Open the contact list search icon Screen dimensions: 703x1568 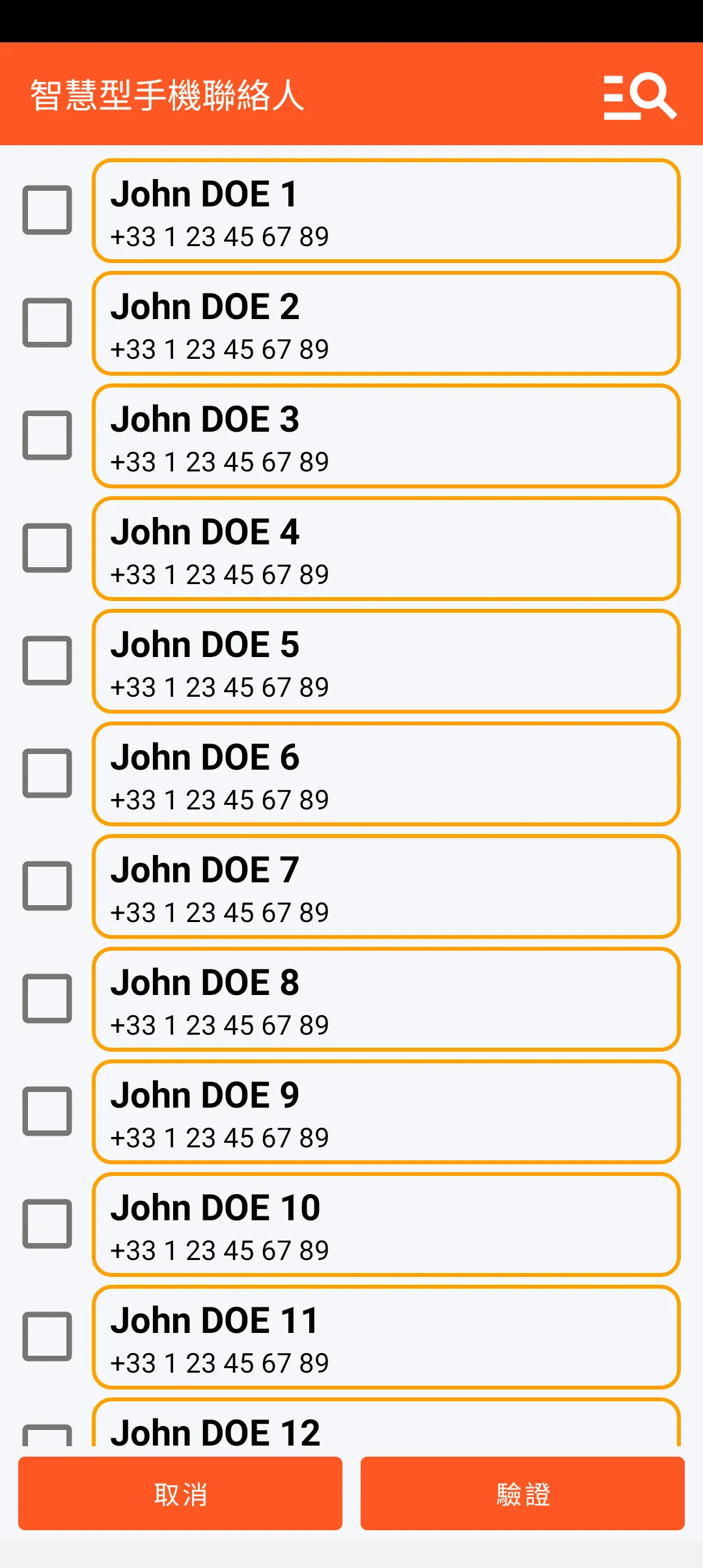click(x=640, y=96)
